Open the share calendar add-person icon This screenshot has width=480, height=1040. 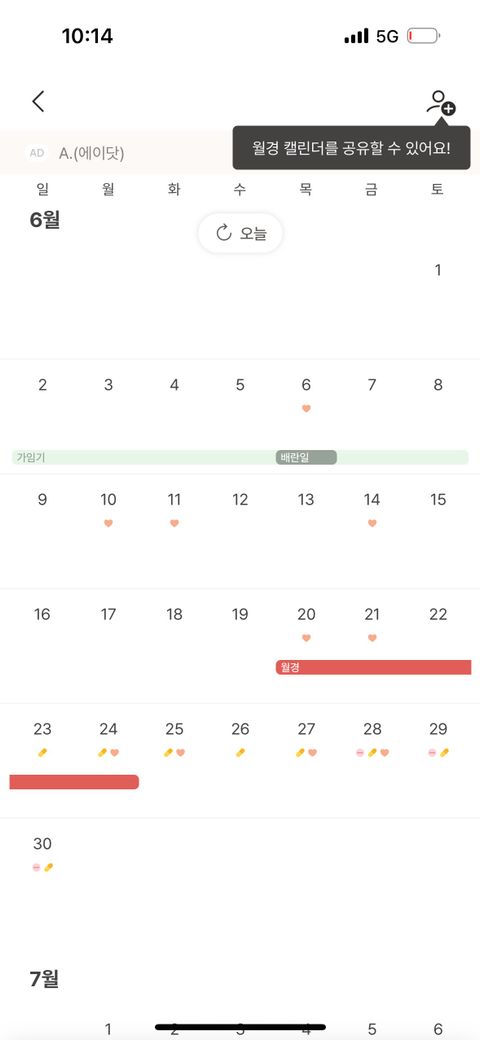coord(441,102)
